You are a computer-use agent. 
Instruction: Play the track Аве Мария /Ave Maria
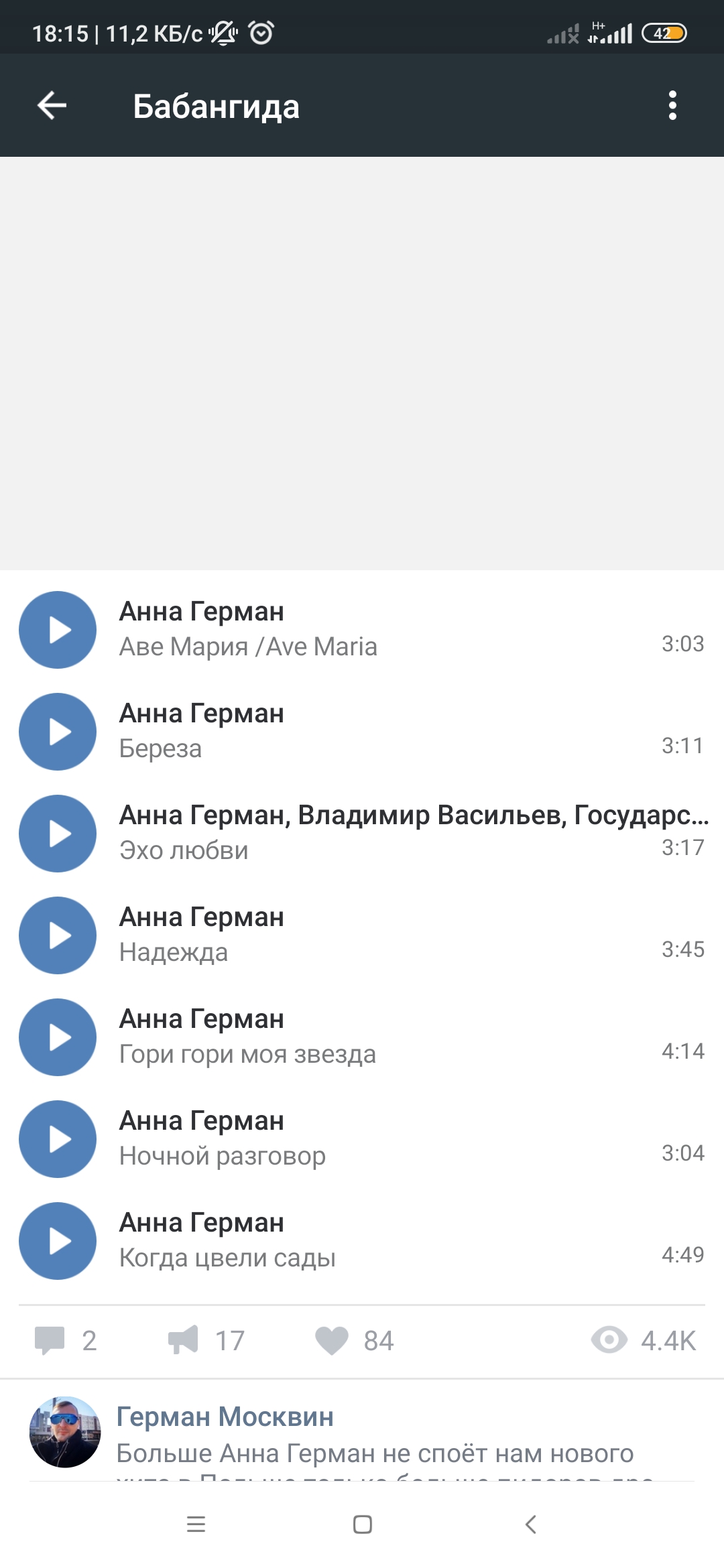point(58,630)
